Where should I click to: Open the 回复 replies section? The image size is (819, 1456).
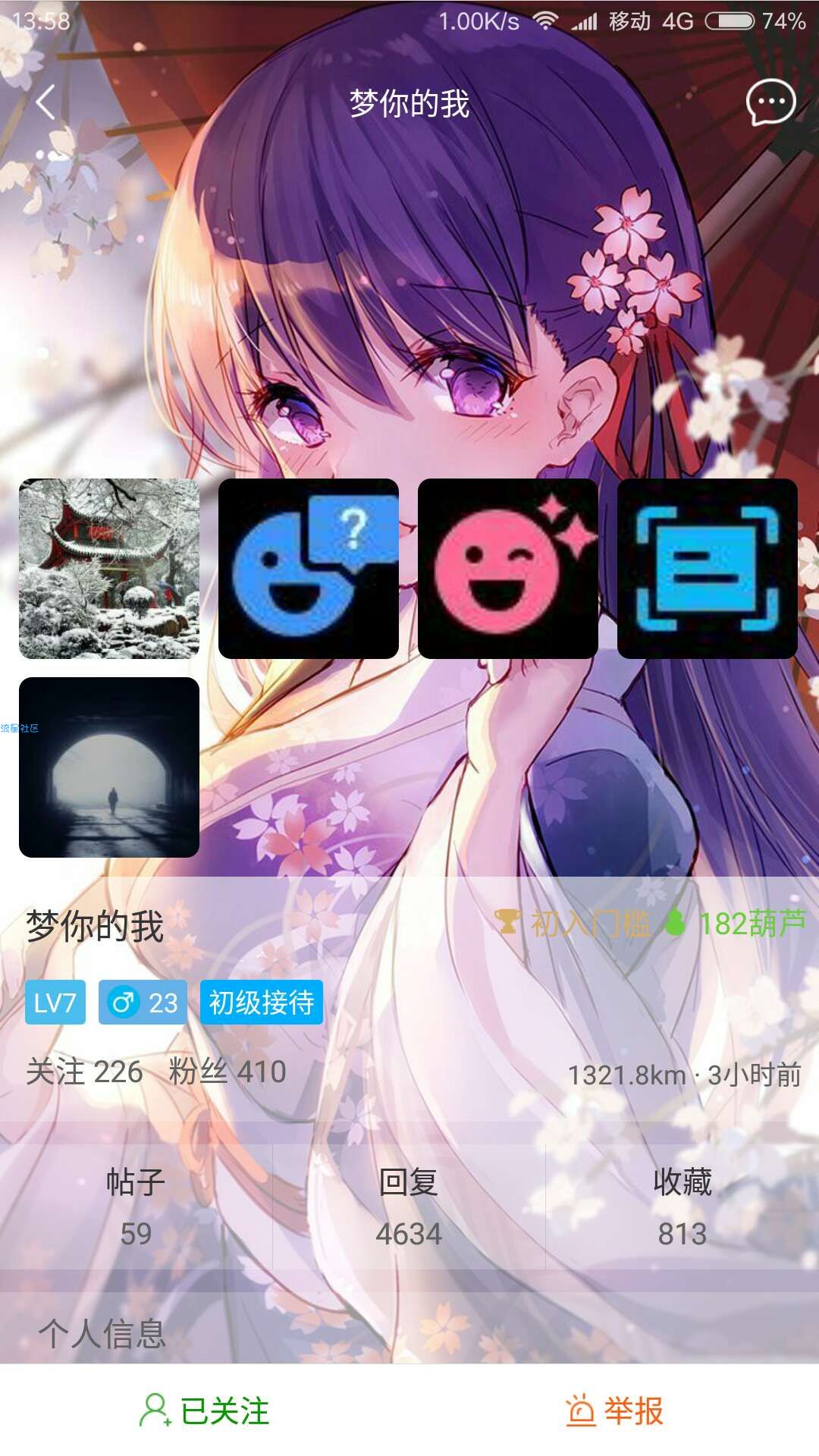pos(409,1207)
